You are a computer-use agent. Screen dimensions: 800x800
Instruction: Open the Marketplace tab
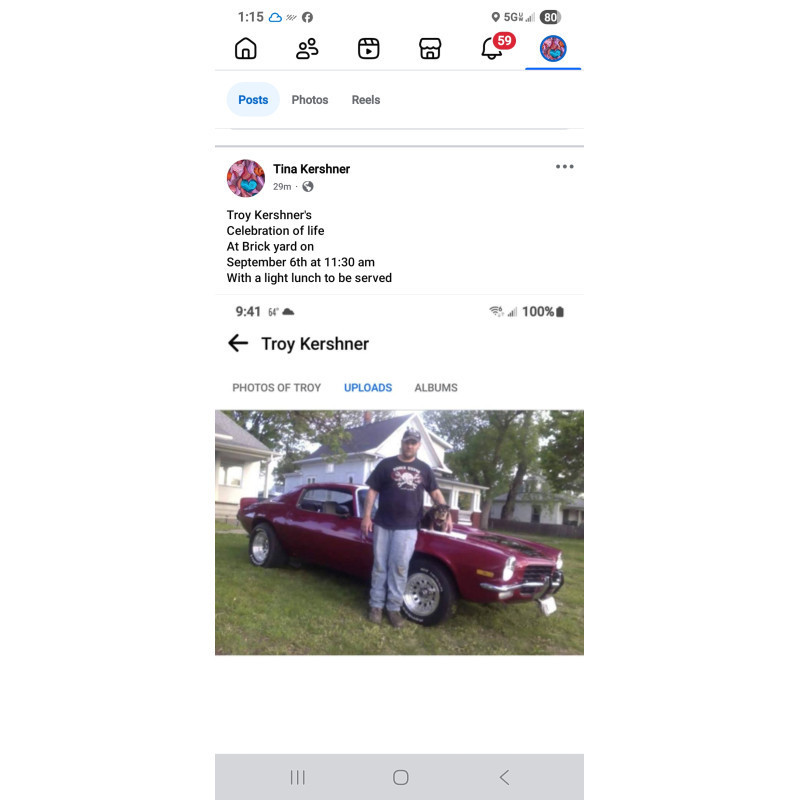(430, 48)
